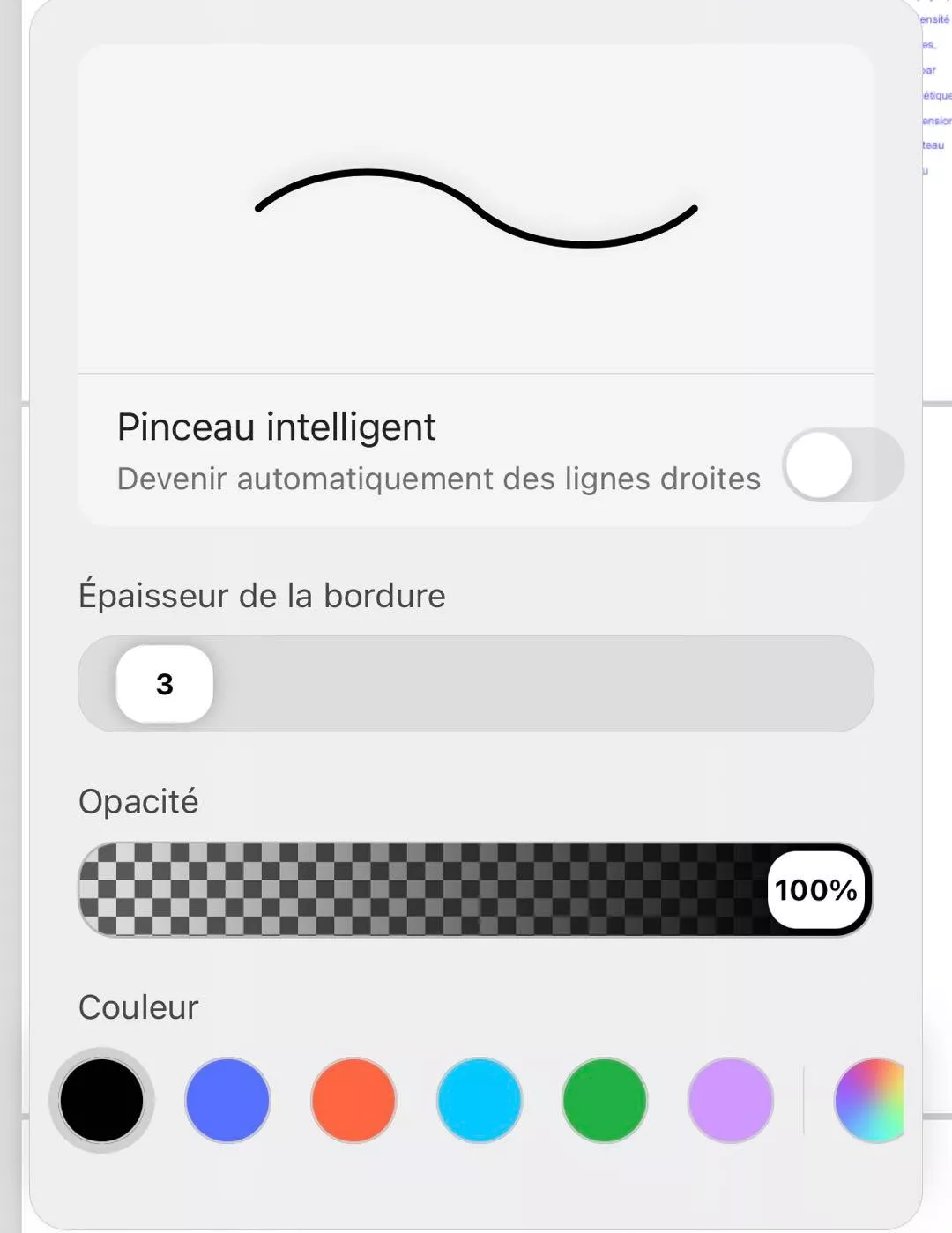
Task: Select the black color swatch
Action: [101, 1100]
